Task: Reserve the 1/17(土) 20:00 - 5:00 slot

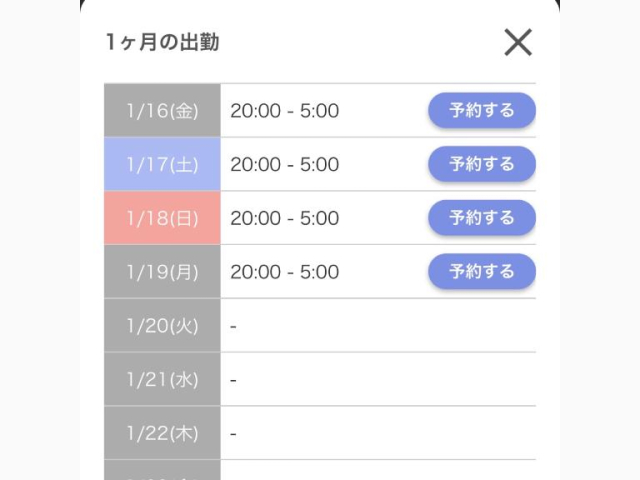Action: point(482,164)
